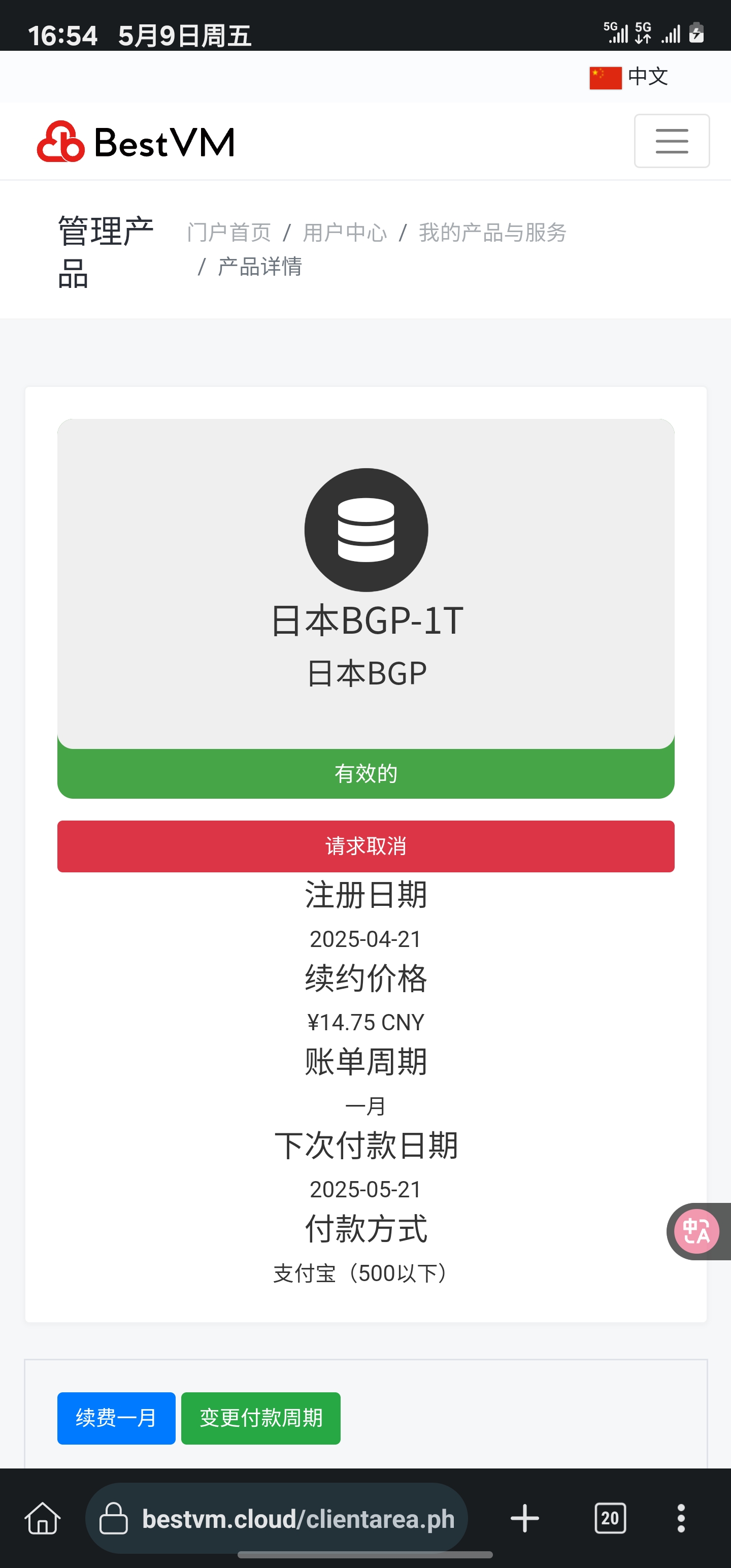The image size is (731, 1568).
Task: Open the floating translate tool
Action: click(697, 1231)
